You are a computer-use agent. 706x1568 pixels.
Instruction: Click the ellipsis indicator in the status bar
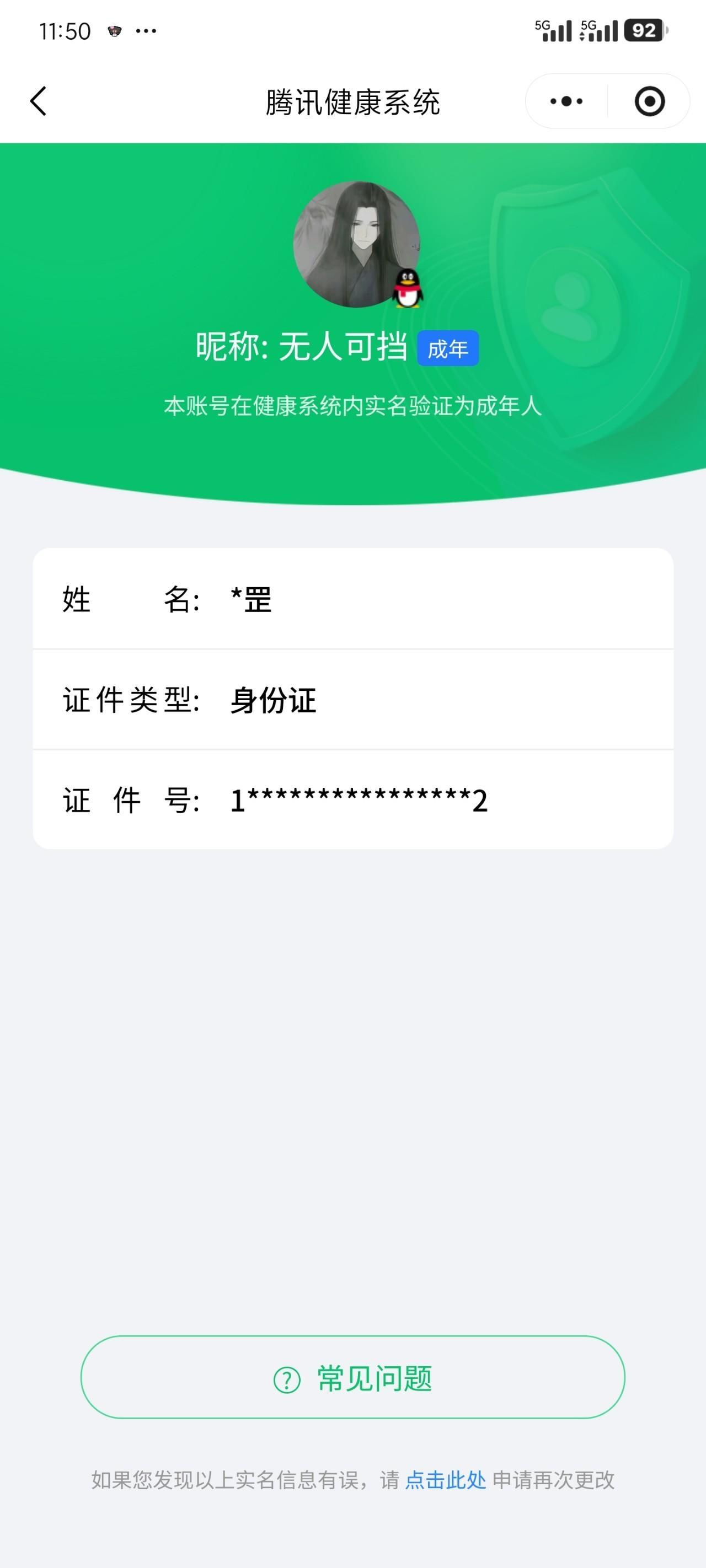pyautogui.click(x=145, y=30)
